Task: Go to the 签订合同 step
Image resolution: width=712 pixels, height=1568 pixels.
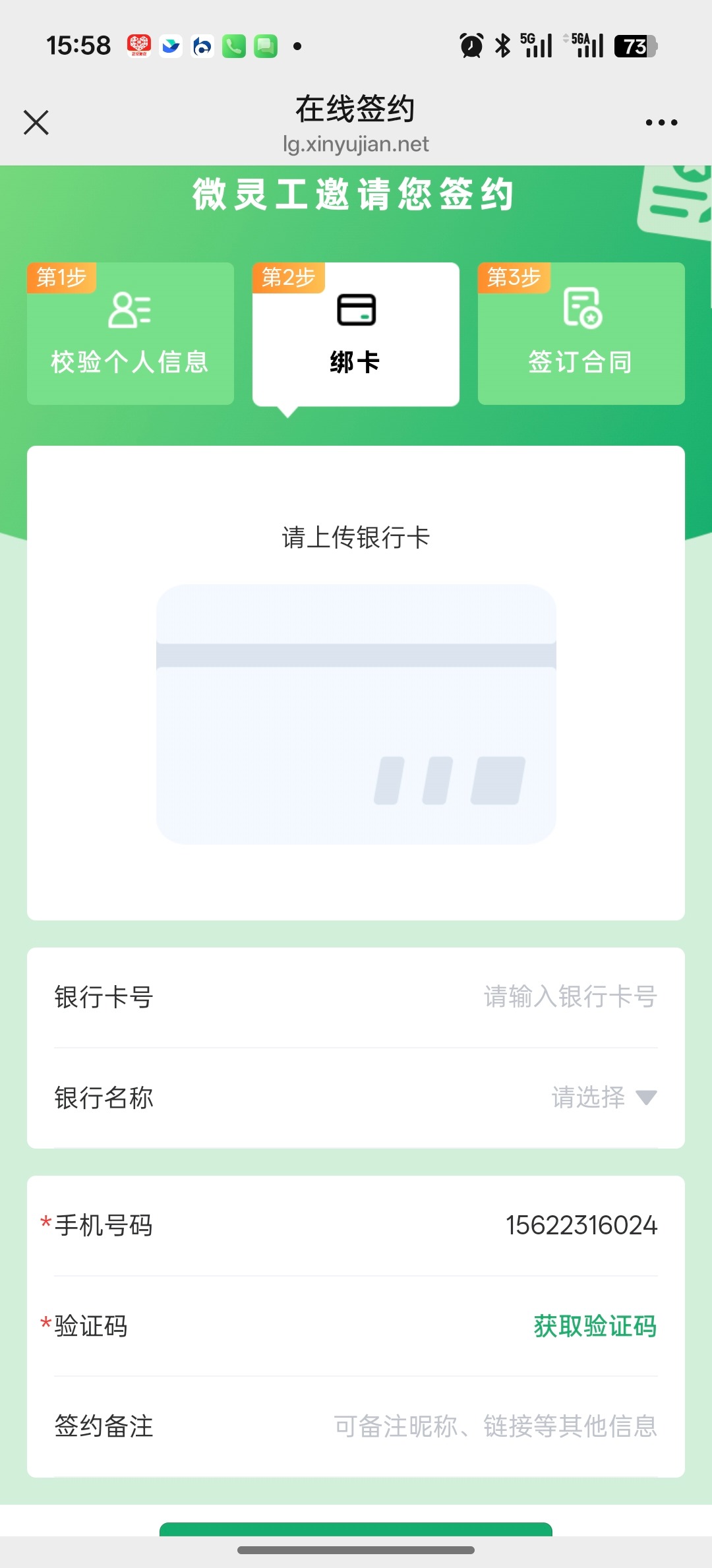Action: (x=581, y=334)
